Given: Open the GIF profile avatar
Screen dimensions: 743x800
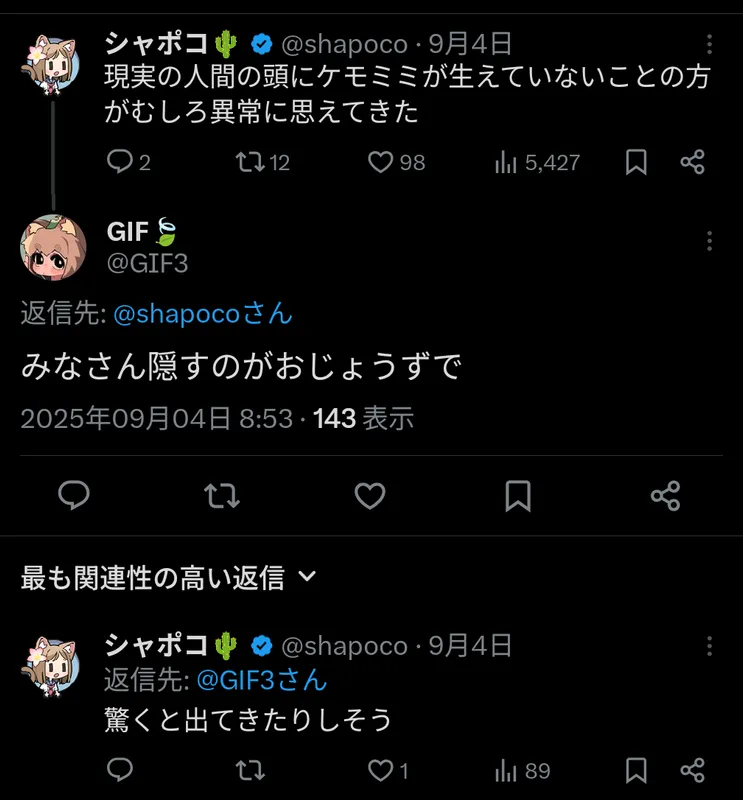Looking at the screenshot, I should coord(51,247).
